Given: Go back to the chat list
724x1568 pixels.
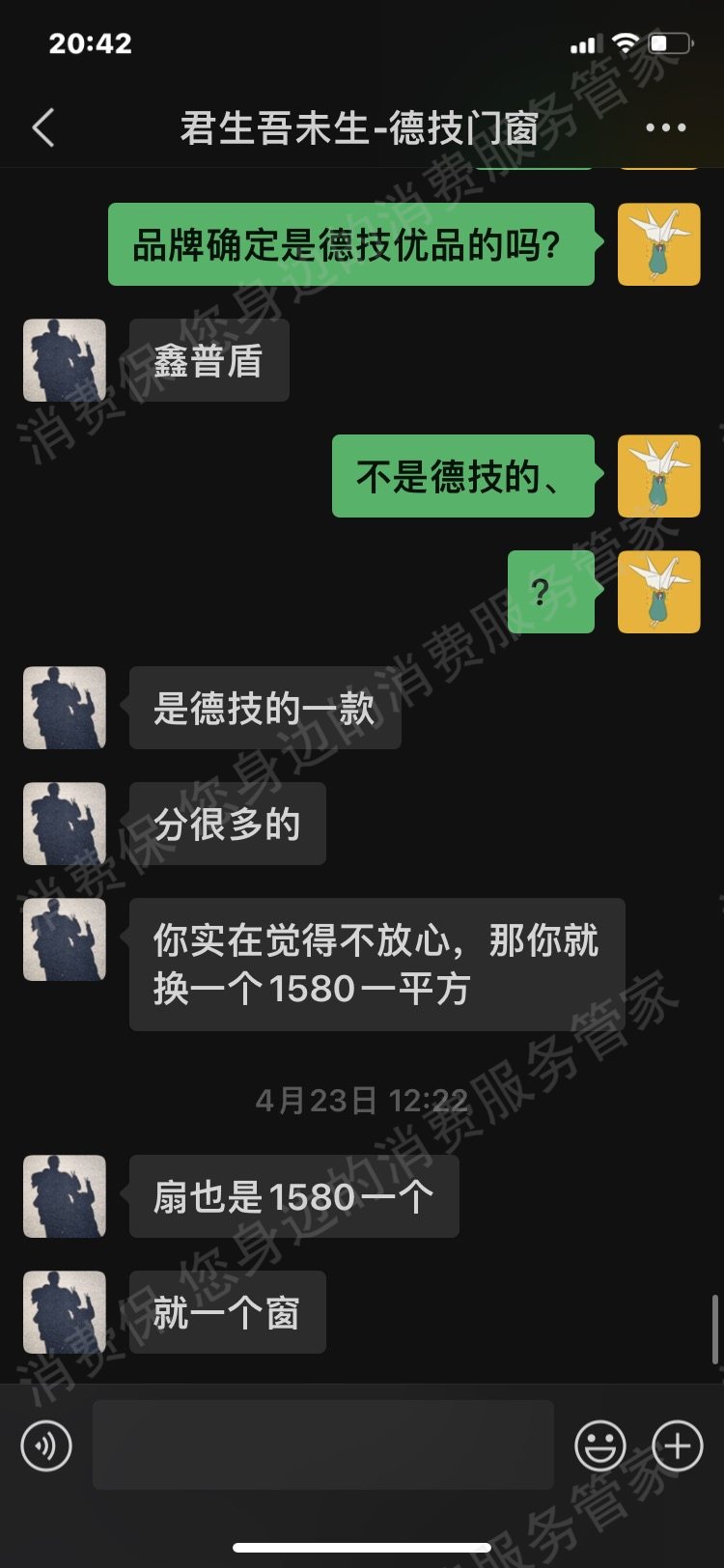Looking at the screenshot, I should (x=43, y=127).
